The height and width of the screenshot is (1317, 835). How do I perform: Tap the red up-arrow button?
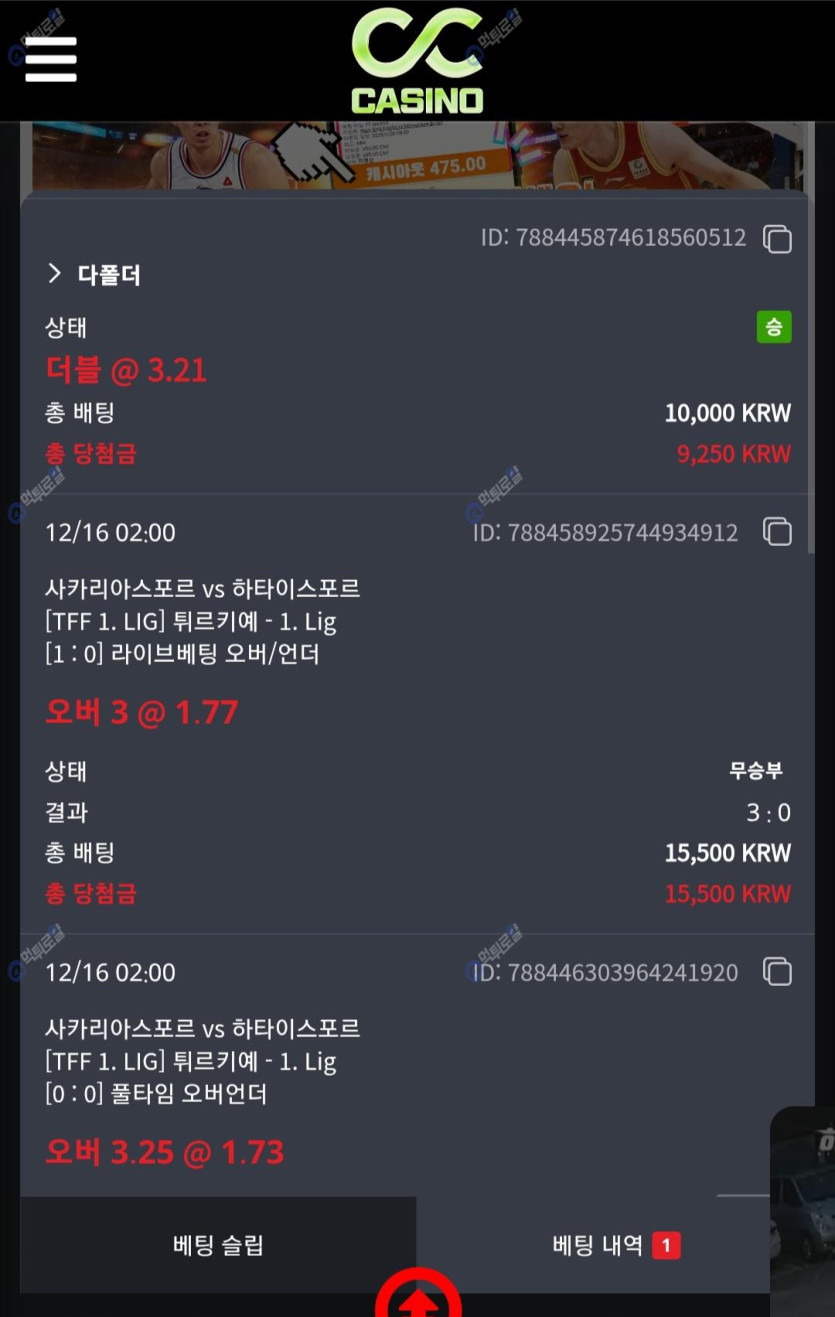pyautogui.click(x=418, y=1300)
